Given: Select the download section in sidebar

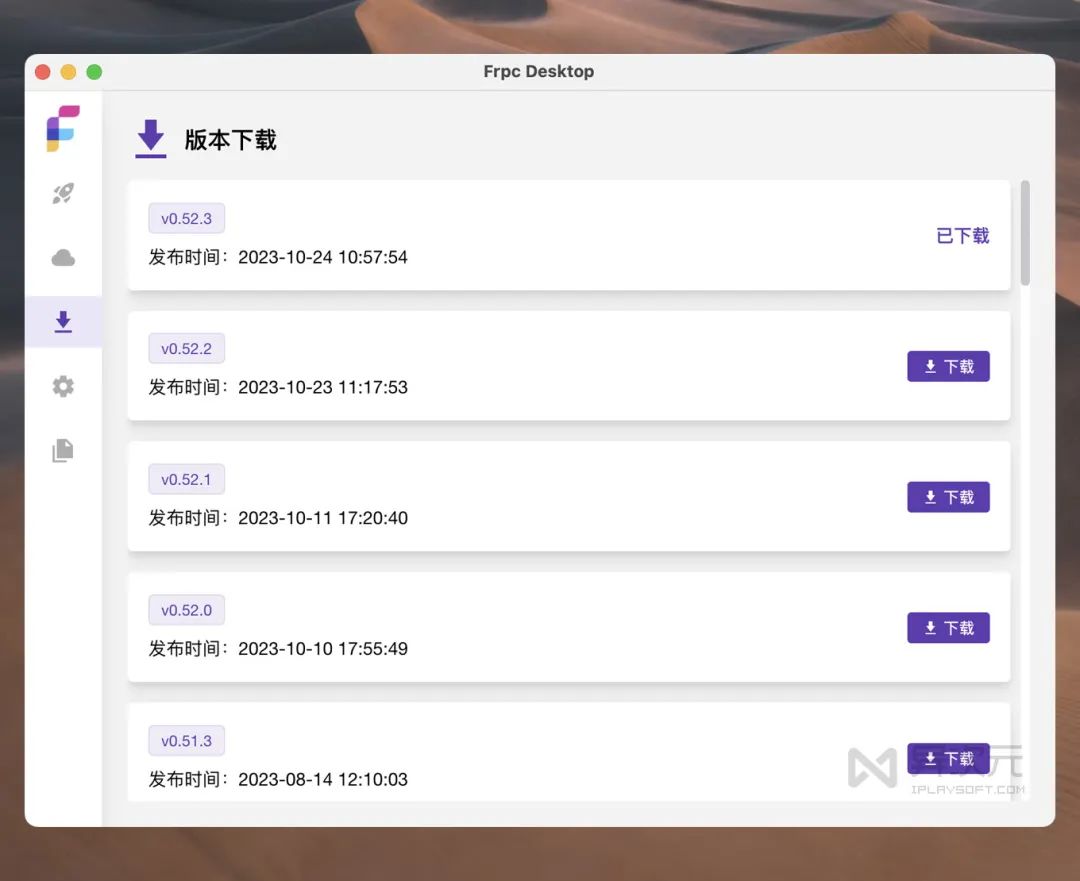Looking at the screenshot, I should [x=63, y=322].
